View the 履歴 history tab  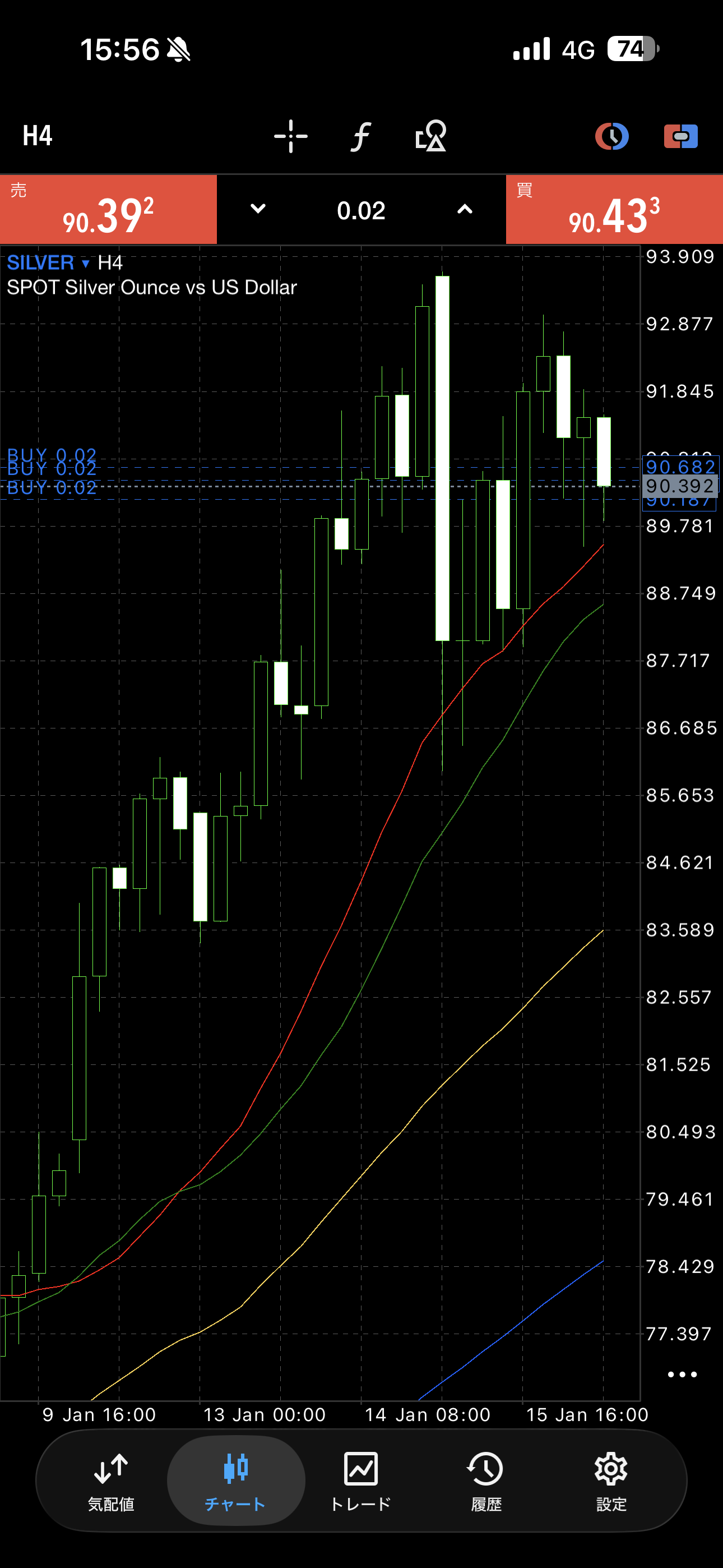(486, 1481)
